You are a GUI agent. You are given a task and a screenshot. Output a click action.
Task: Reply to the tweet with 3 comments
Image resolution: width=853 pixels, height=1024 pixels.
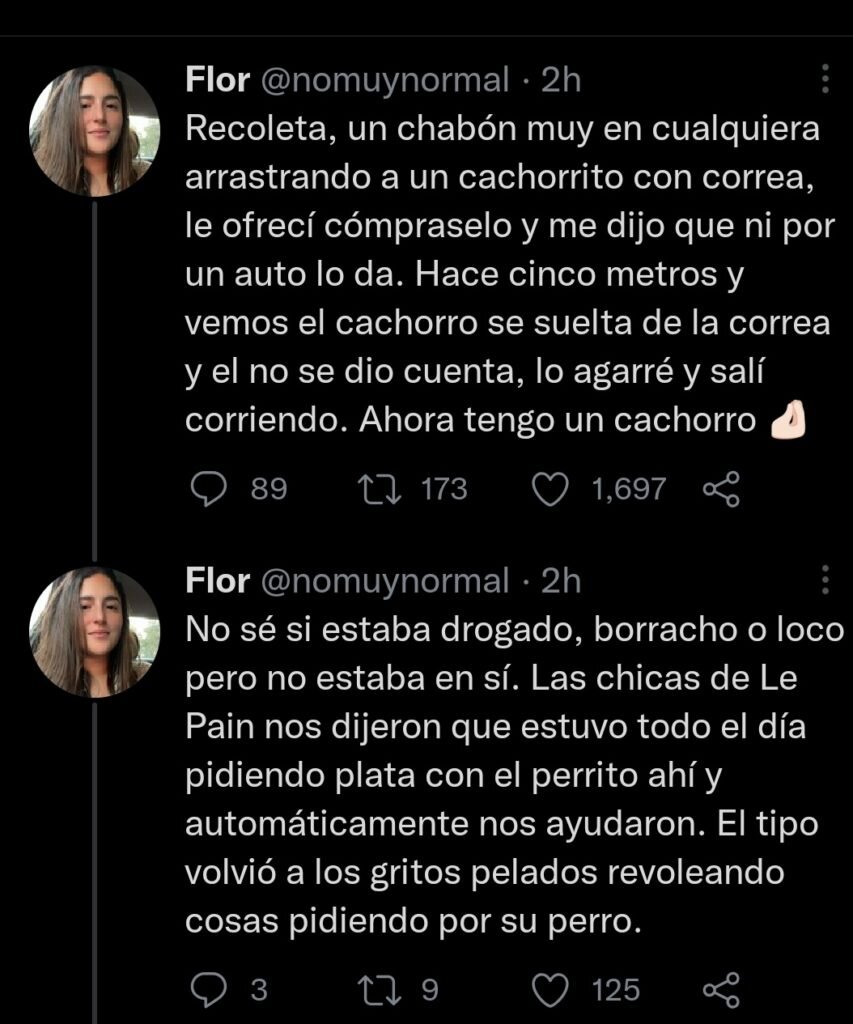(x=208, y=990)
